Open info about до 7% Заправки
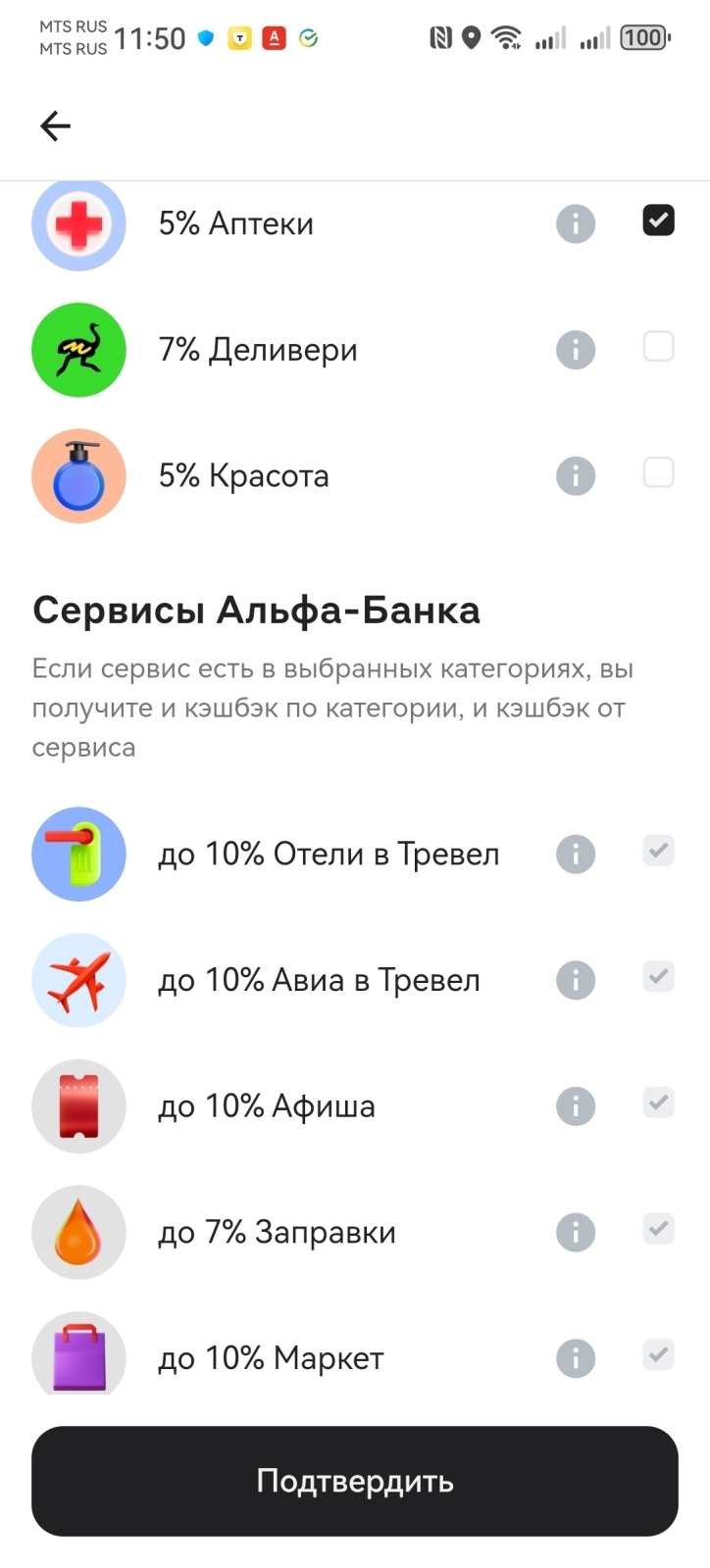Screen dimensions: 710x1568 tap(576, 1232)
